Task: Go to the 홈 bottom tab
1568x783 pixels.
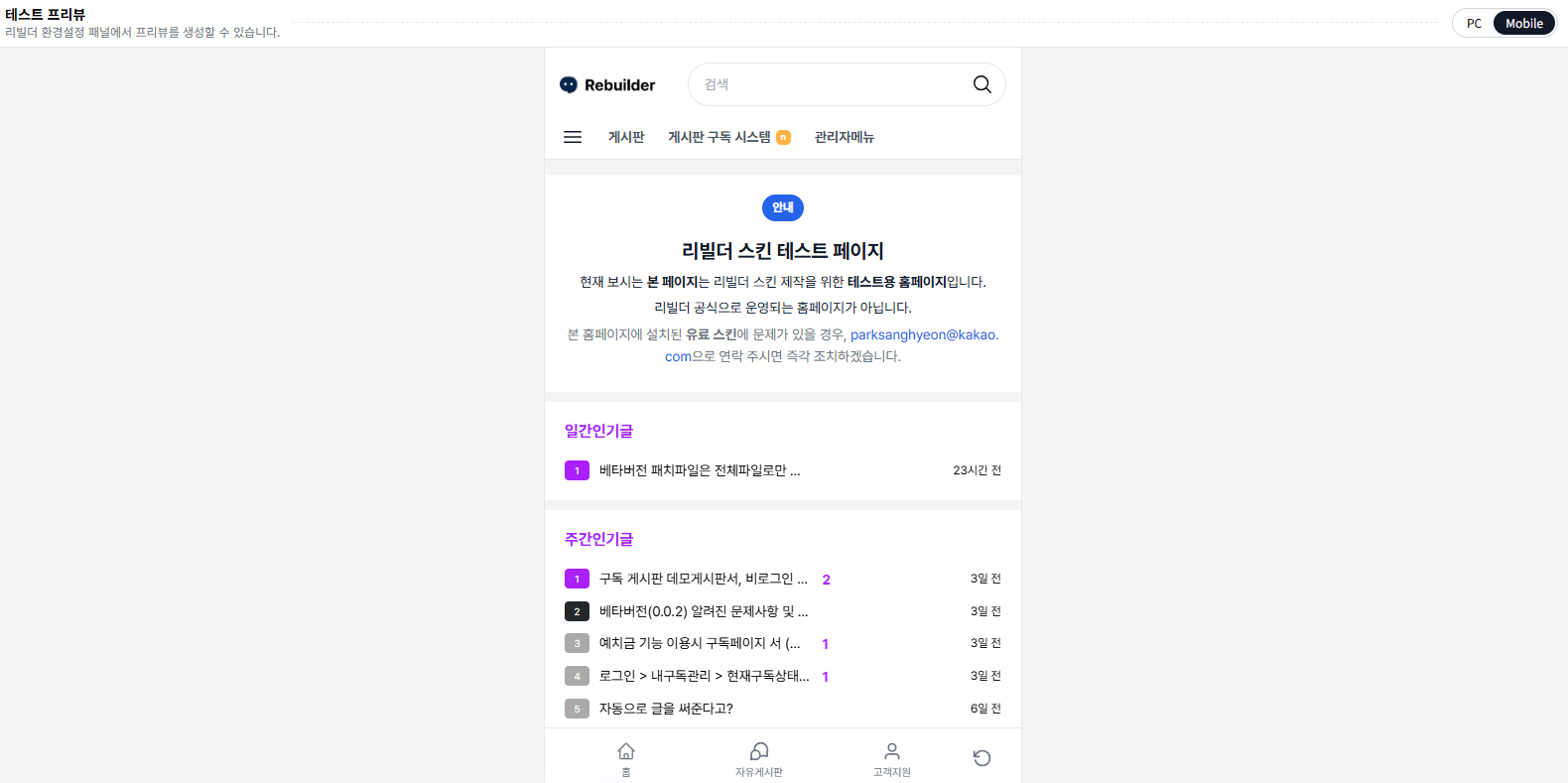Action: click(x=626, y=759)
